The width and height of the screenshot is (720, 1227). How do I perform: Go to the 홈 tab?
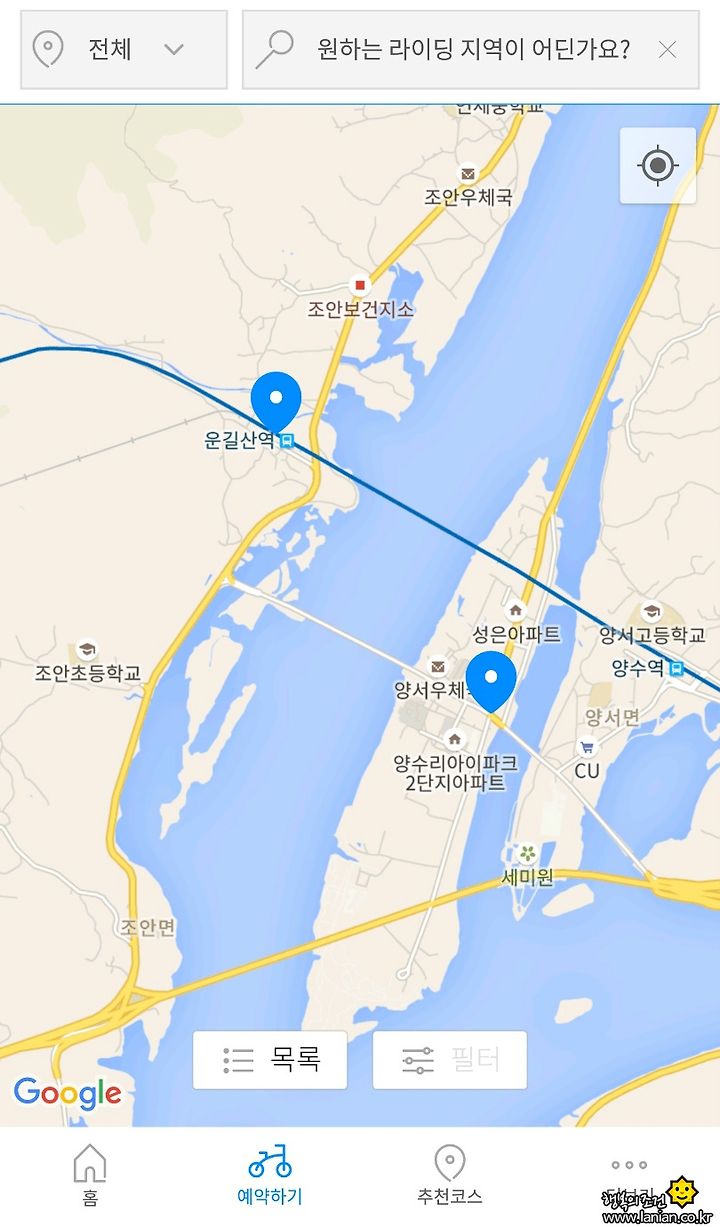click(90, 1176)
